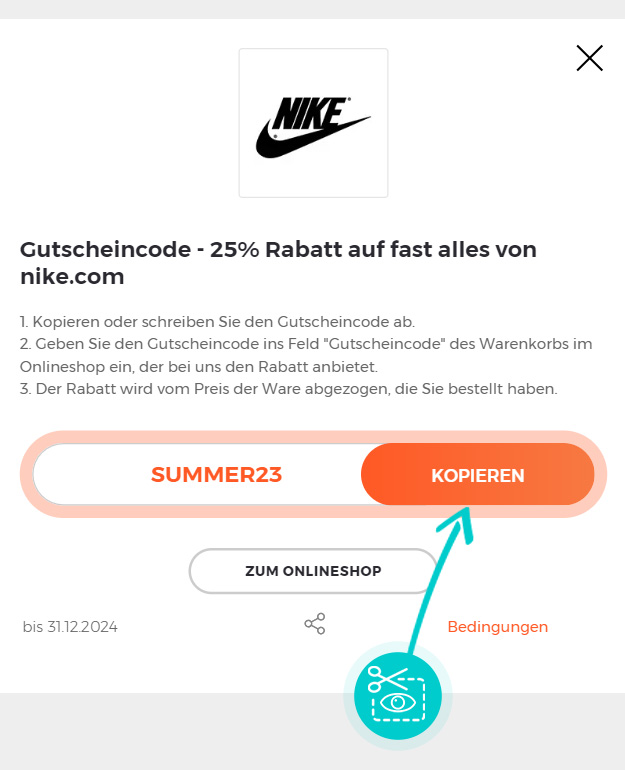The image size is (625, 770).
Task: Close the Nike coupon dialog
Action: pos(589,58)
